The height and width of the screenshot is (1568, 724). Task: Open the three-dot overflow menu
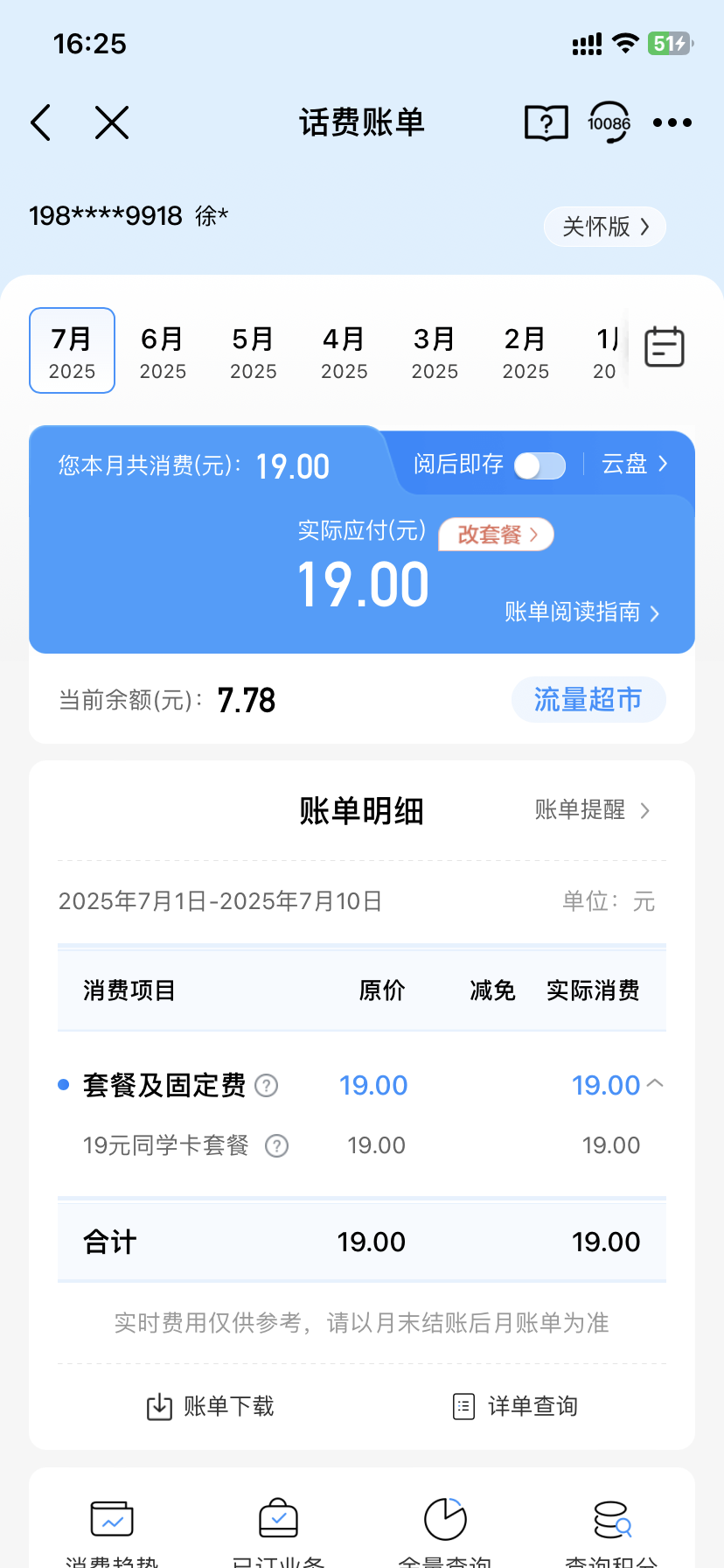point(672,122)
